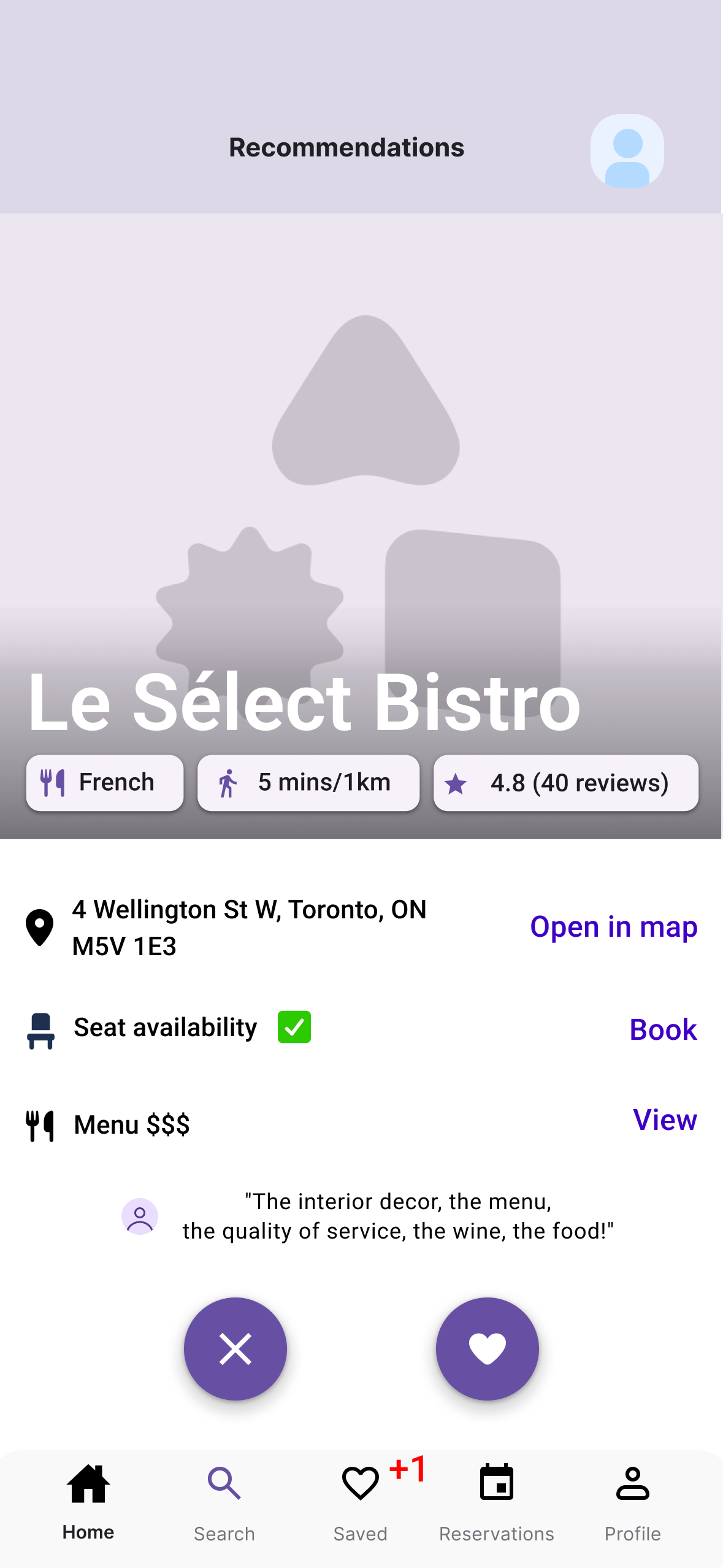View the restaurant menu
This screenshot has height=1568, width=723.
coord(665,1120)
